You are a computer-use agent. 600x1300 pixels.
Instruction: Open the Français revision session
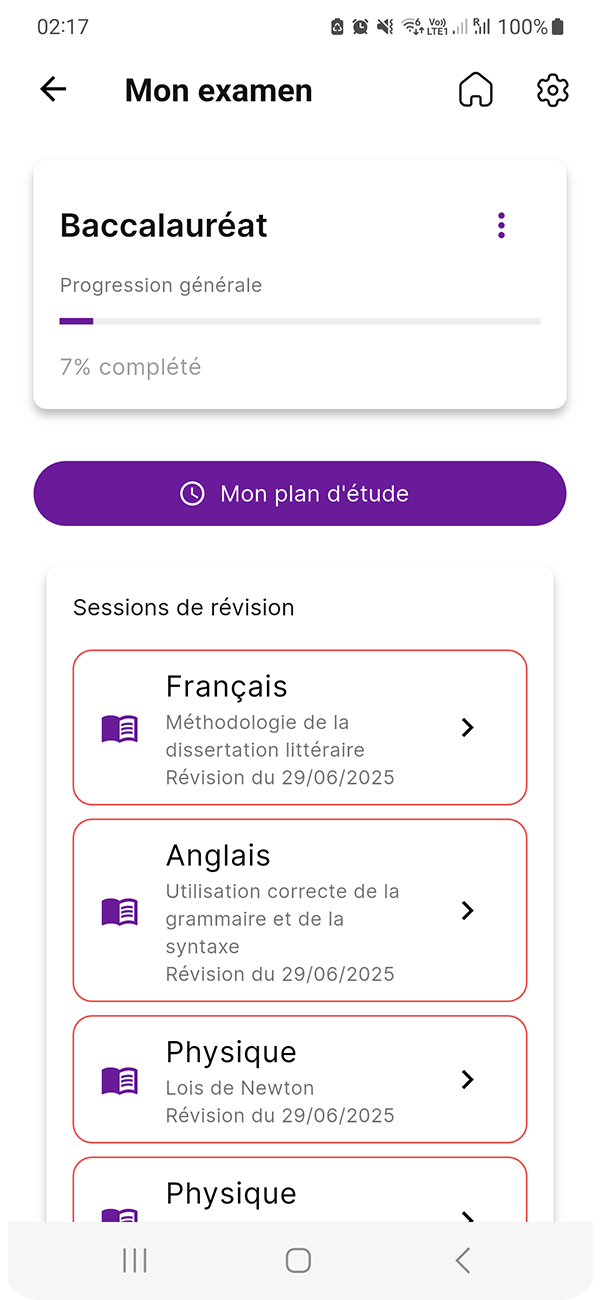[x=300, y=727]
